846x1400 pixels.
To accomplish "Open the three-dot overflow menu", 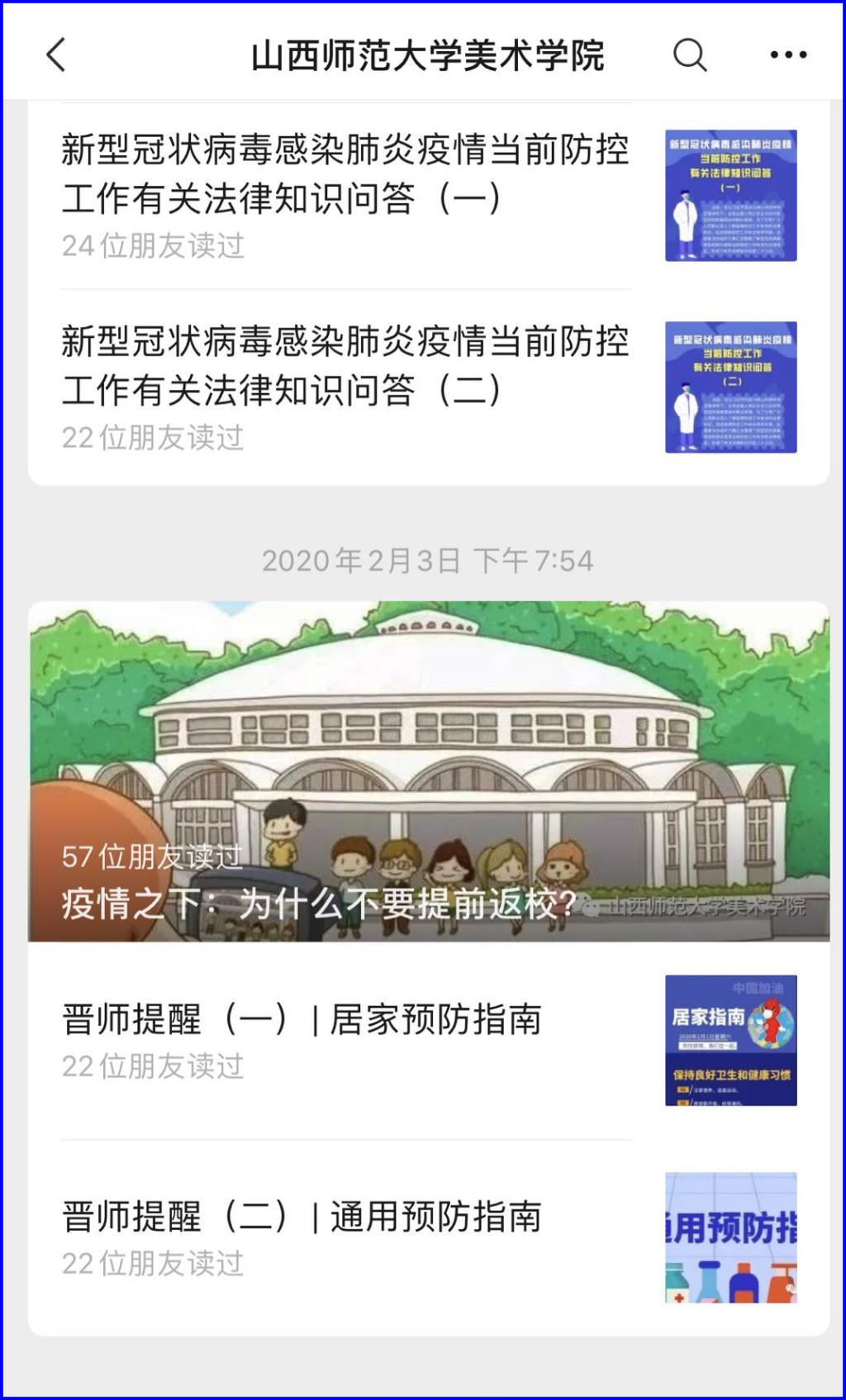I will 788,55.
